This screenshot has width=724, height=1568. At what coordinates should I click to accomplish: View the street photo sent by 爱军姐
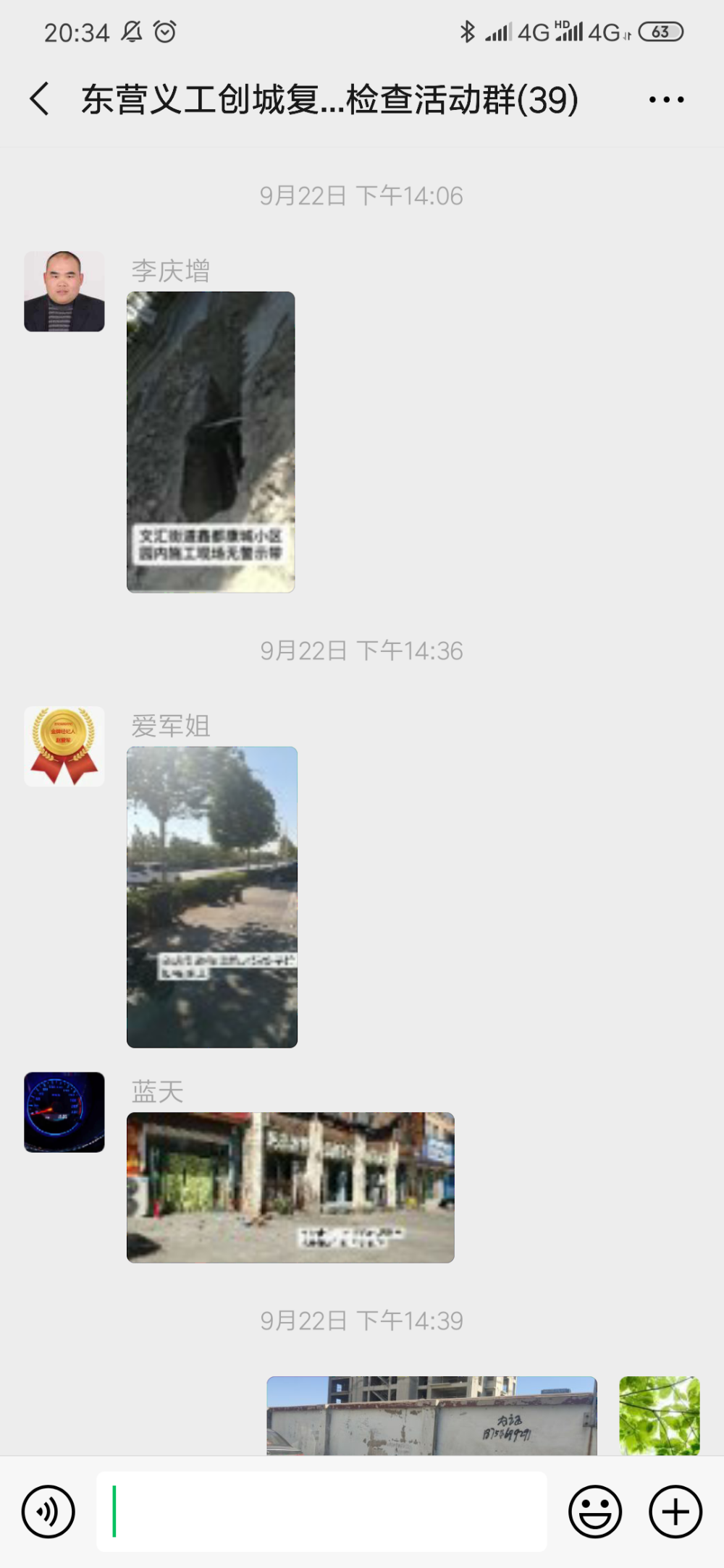212,897
